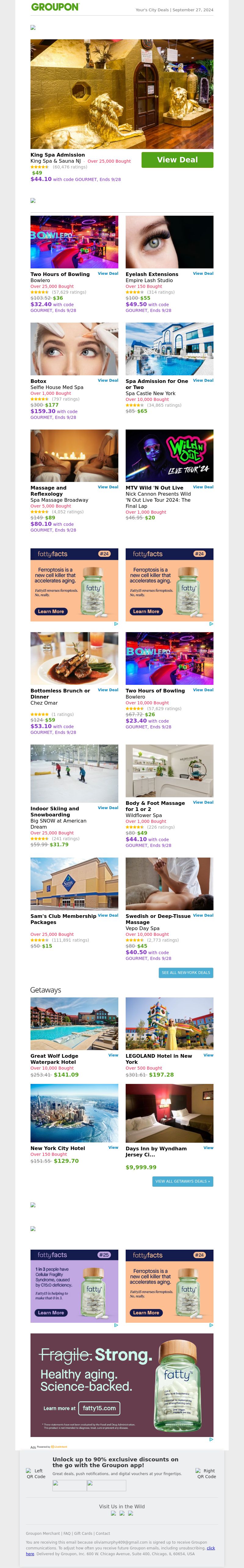This screenshot has height=1568, width=244.
Task: Open the Groupon logo at the top
Action: coord(55,7)
